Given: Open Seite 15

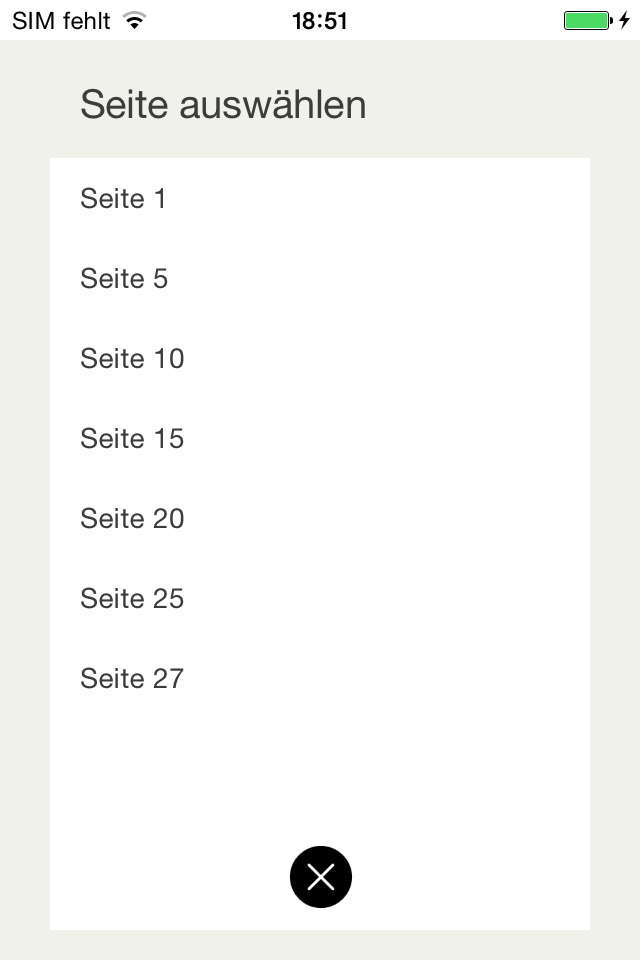Looking at the screenshot, I should pos(132,439).
